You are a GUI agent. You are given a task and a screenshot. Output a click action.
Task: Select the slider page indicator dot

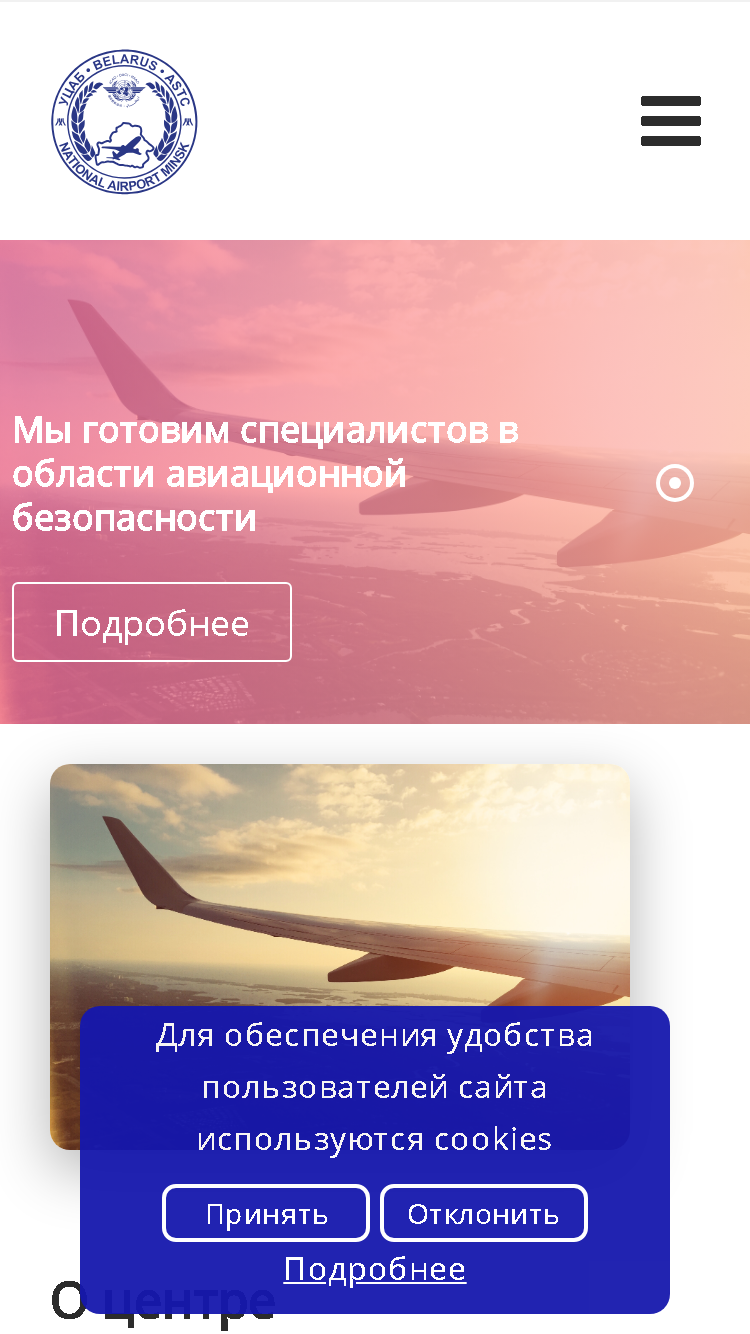click(675, 484)
